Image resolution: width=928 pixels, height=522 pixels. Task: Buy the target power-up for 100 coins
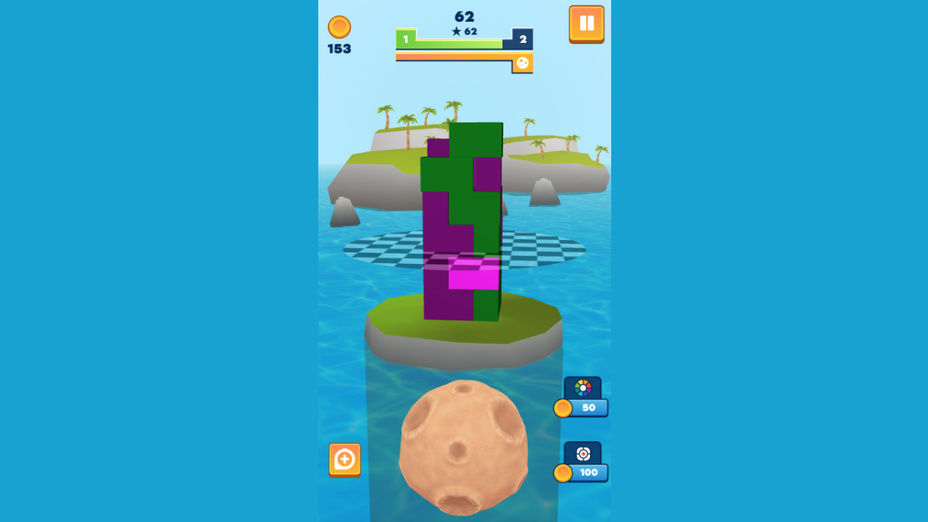tap(583, 462)
